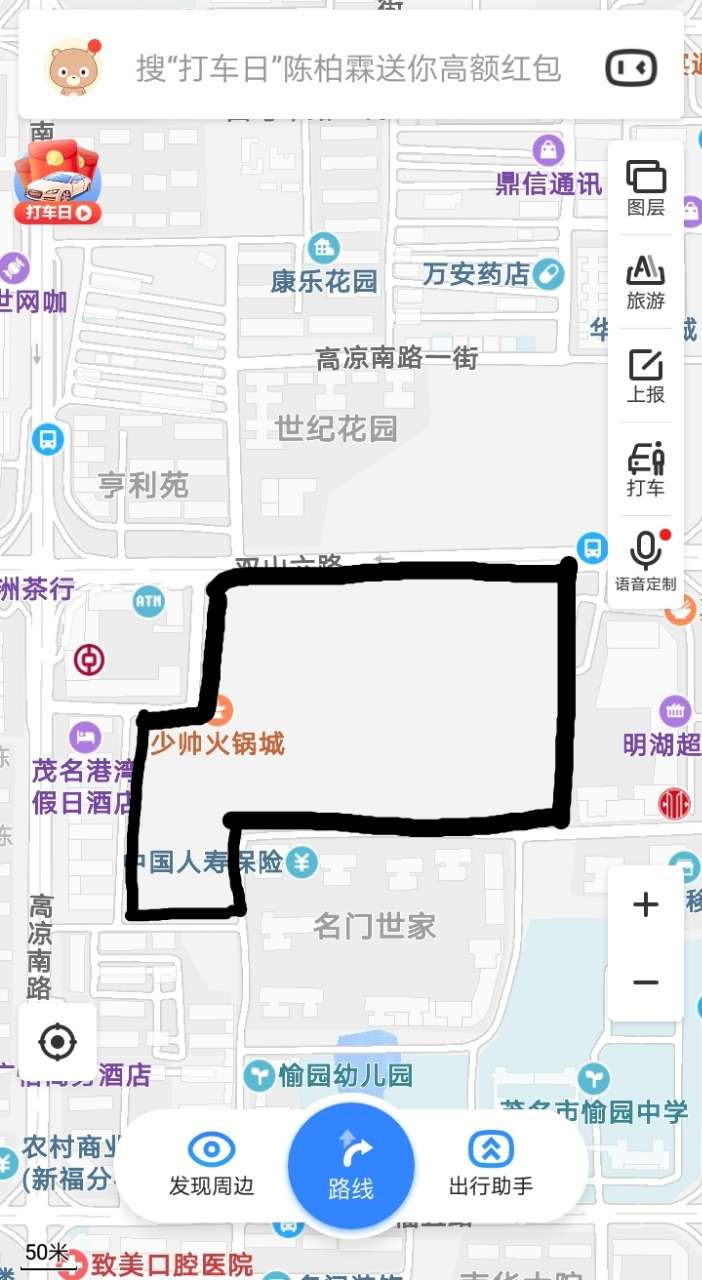Open the 打车 ride-hailing option
The width and height of the screenshot is (702, 1280).
click(x=646, y=470)
